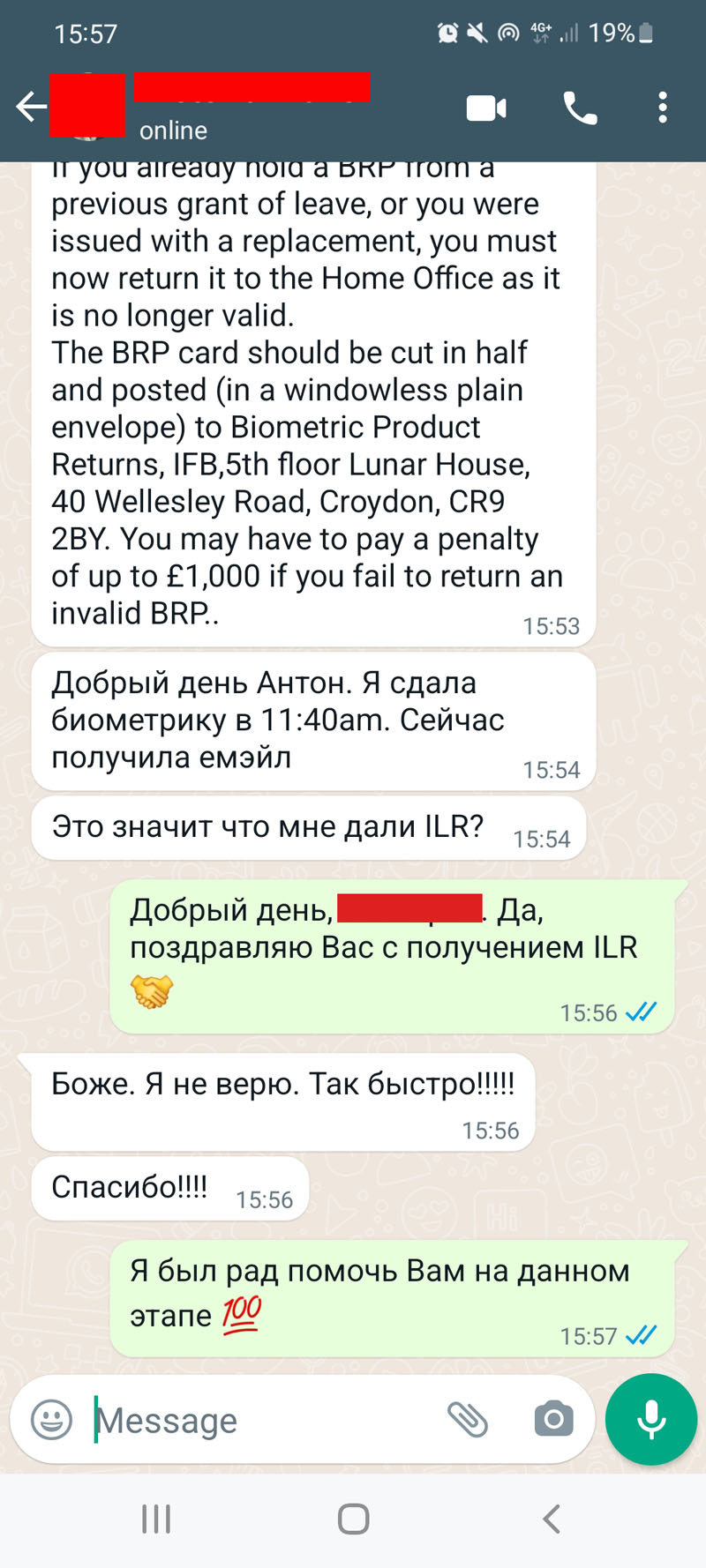Tap the system home button
This screenshot has width=706, height=1568.
click(353, 1519)
